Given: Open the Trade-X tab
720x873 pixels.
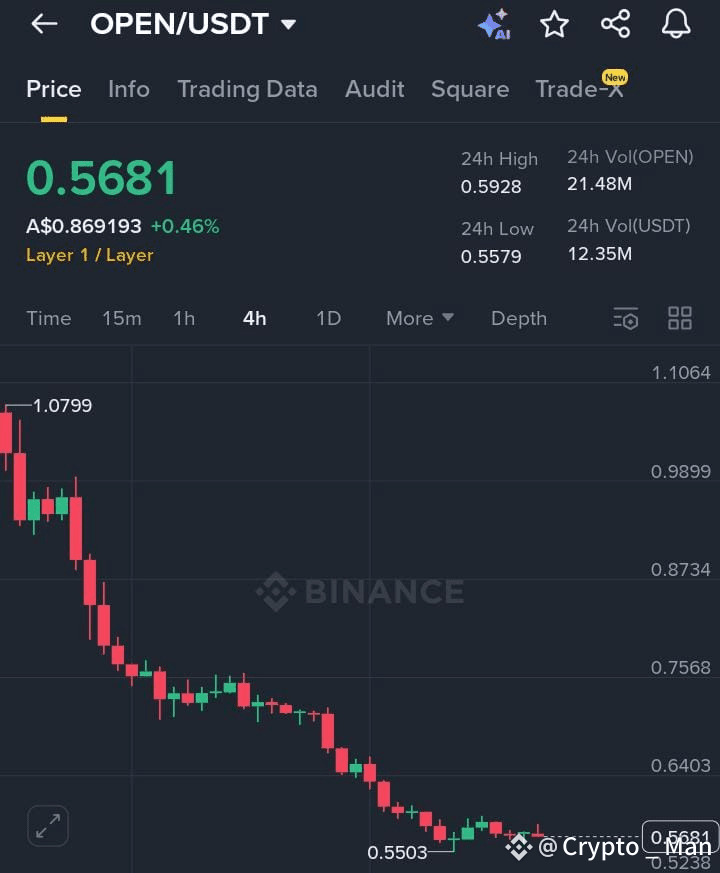Looking at the screenshot, I should pyautogui.click(x=579, y=89).
